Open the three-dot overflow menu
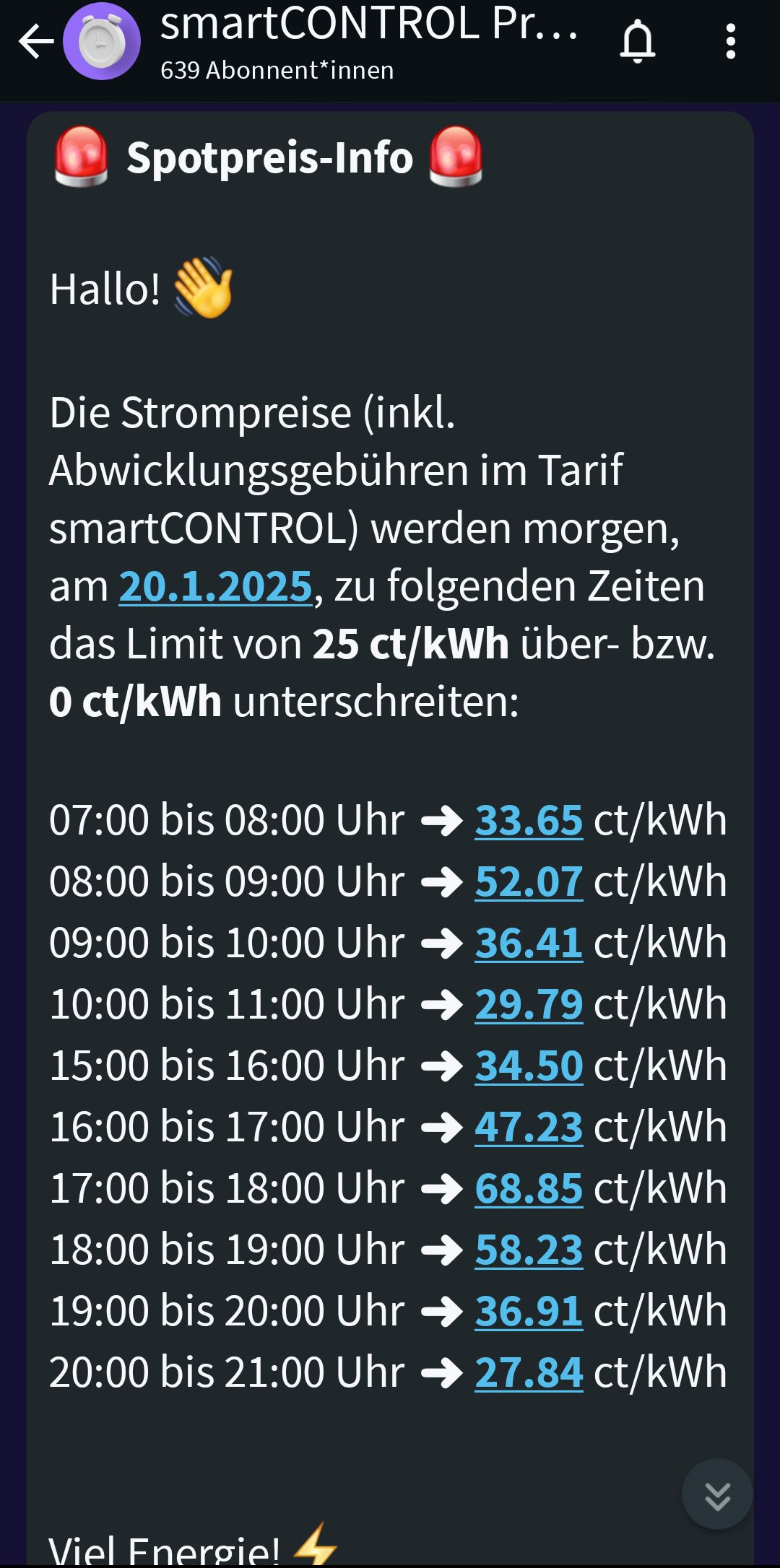This screenshot has height=1568, width=780. [x=731, y=41]
